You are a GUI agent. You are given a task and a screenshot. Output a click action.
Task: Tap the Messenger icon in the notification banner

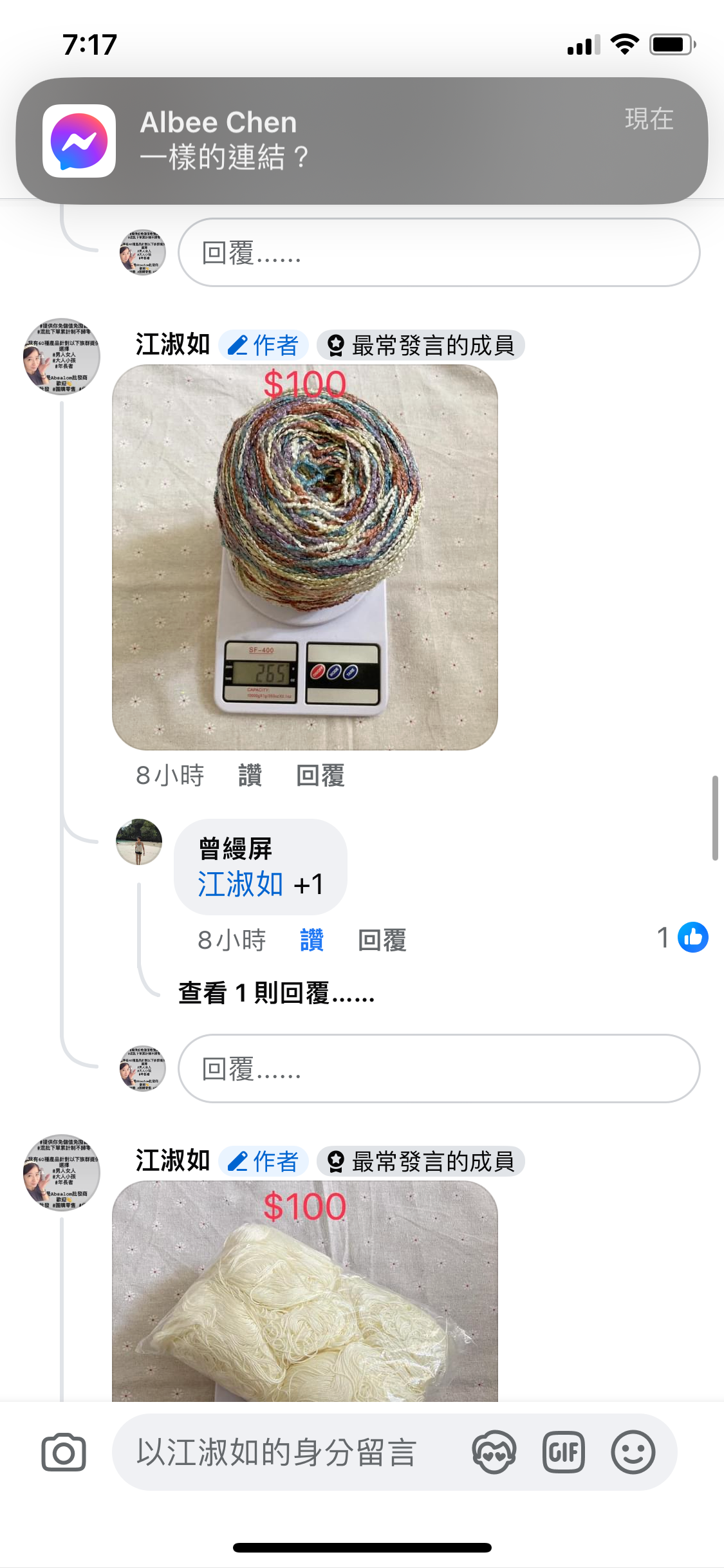(x=79, y=142)
